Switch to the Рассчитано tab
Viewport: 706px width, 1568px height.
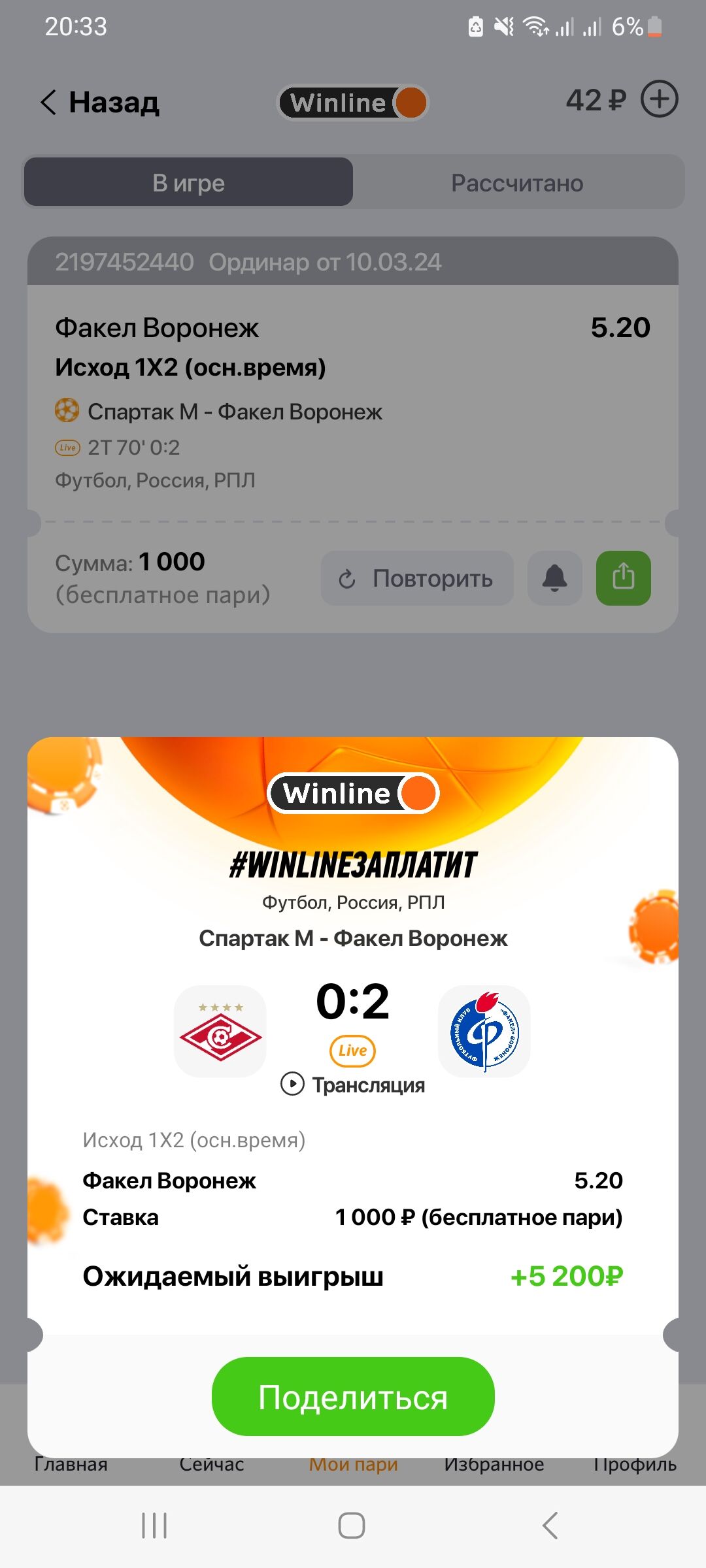(517, 183)
